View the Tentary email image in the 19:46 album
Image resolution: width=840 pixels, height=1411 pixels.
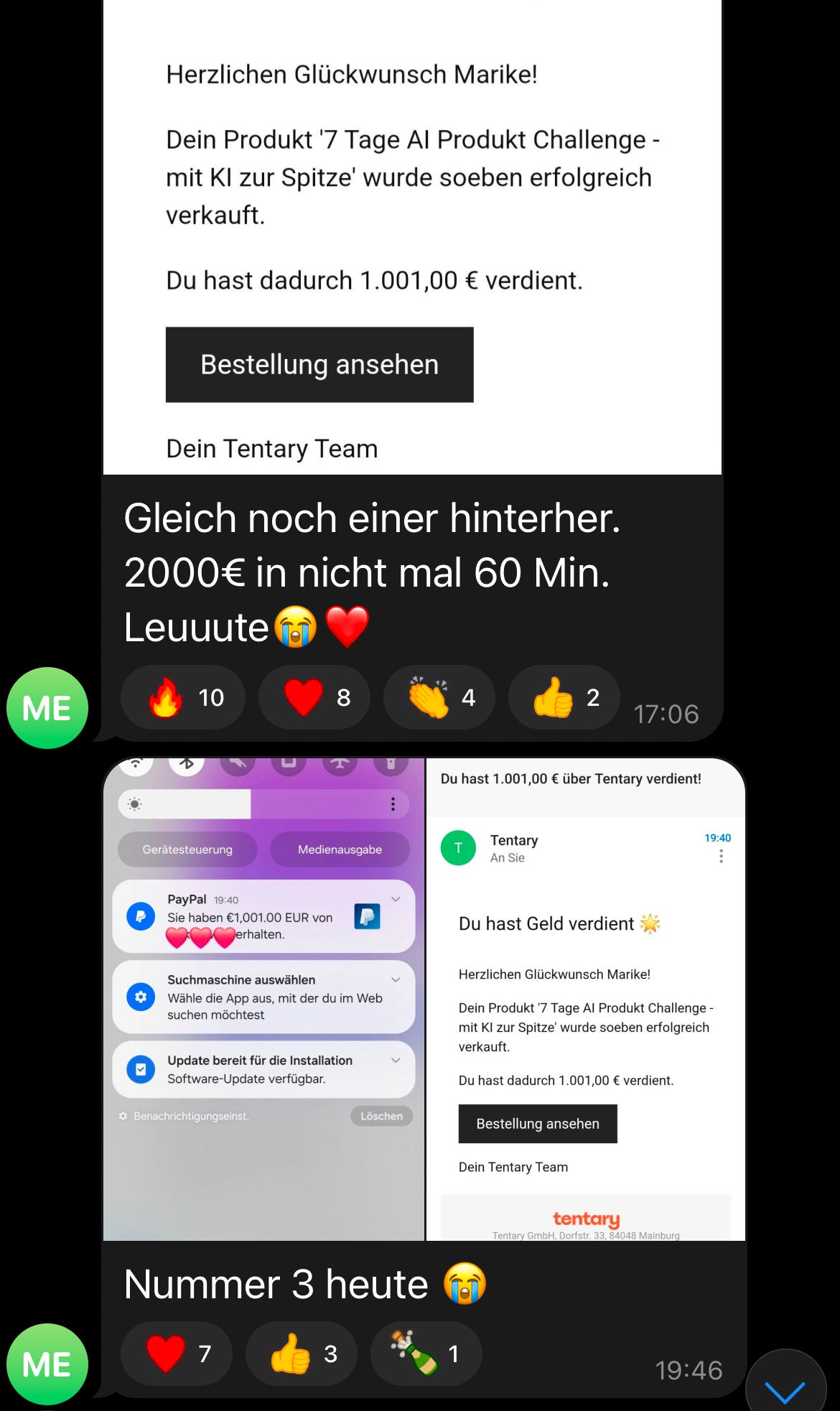pos(586,999)
